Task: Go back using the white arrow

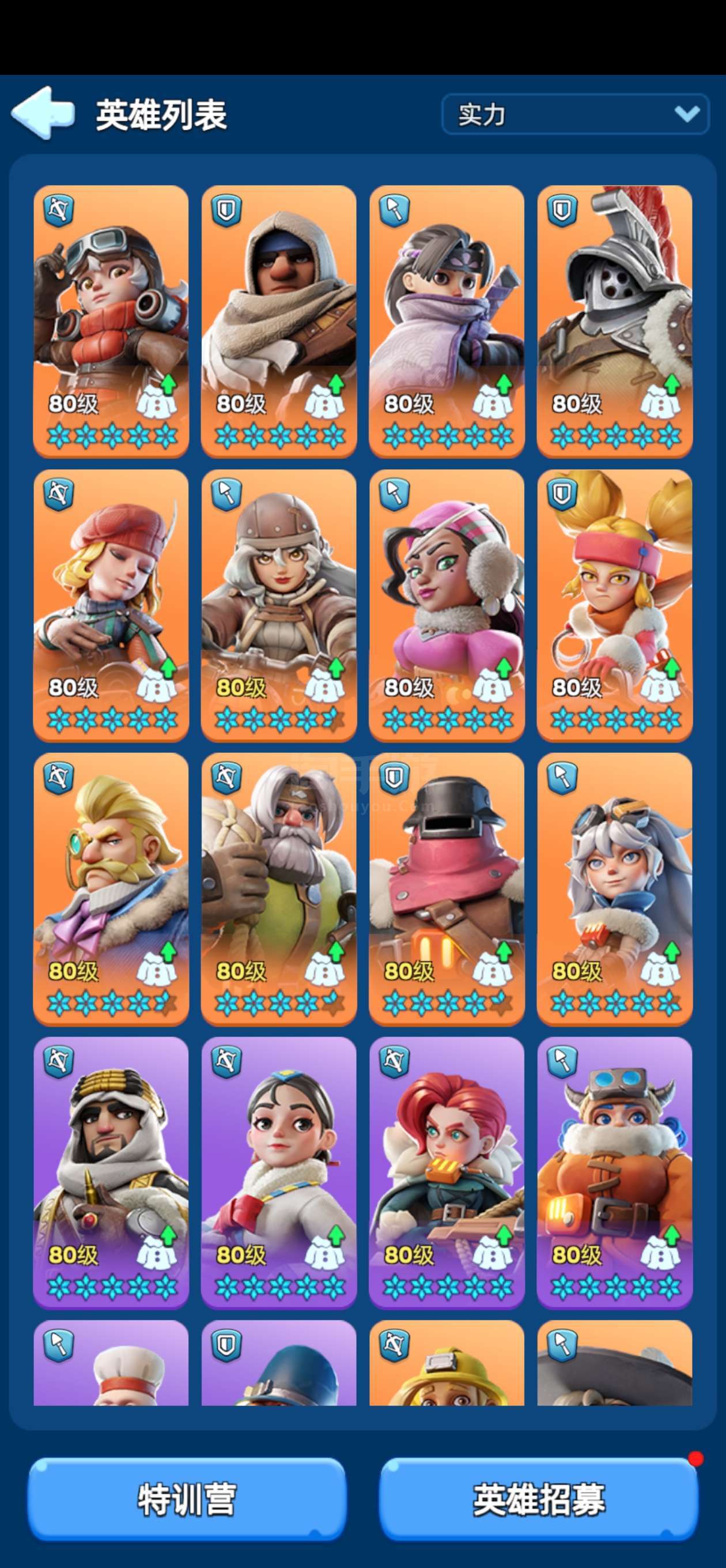Action: [43, 113]
